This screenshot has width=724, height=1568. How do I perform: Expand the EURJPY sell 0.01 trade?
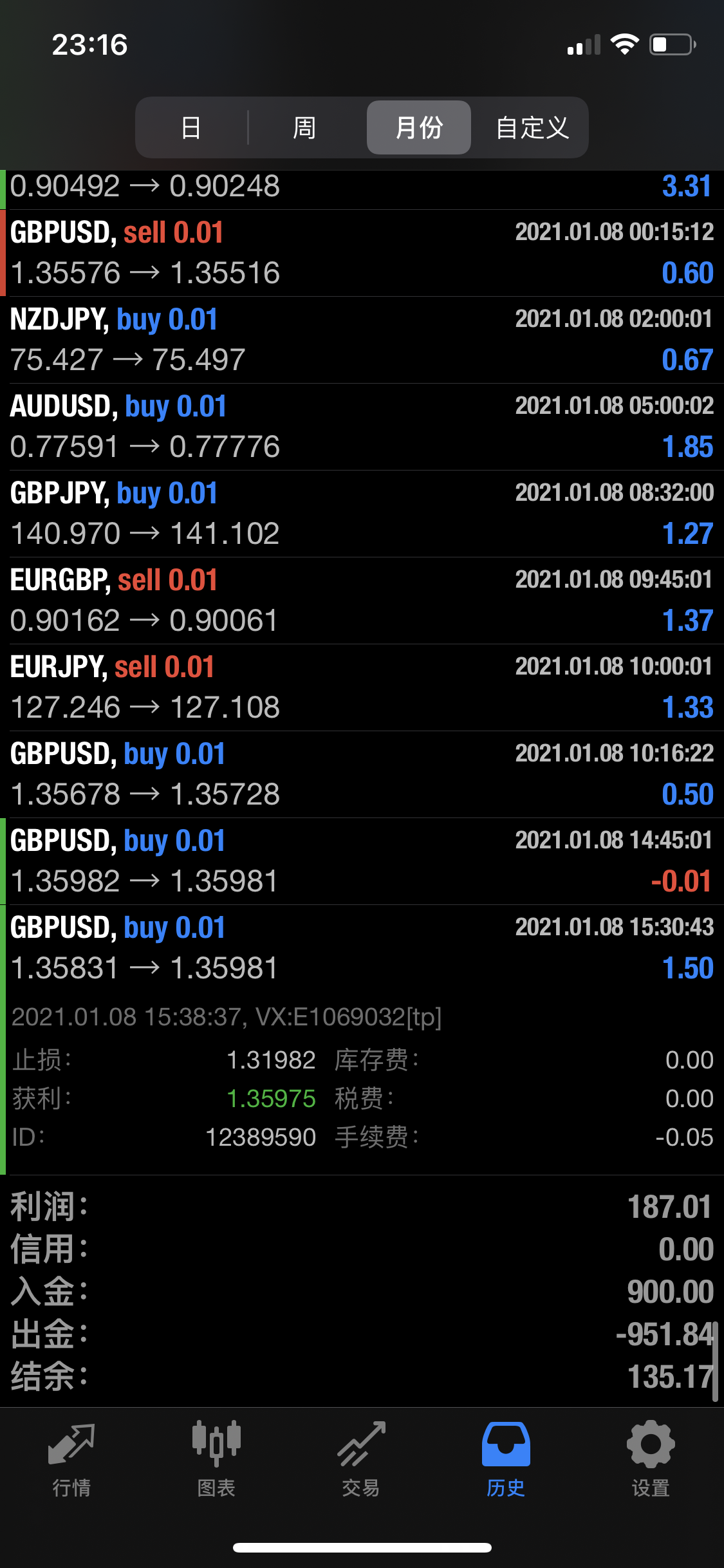pyautogui.click(x=362, y=687)
